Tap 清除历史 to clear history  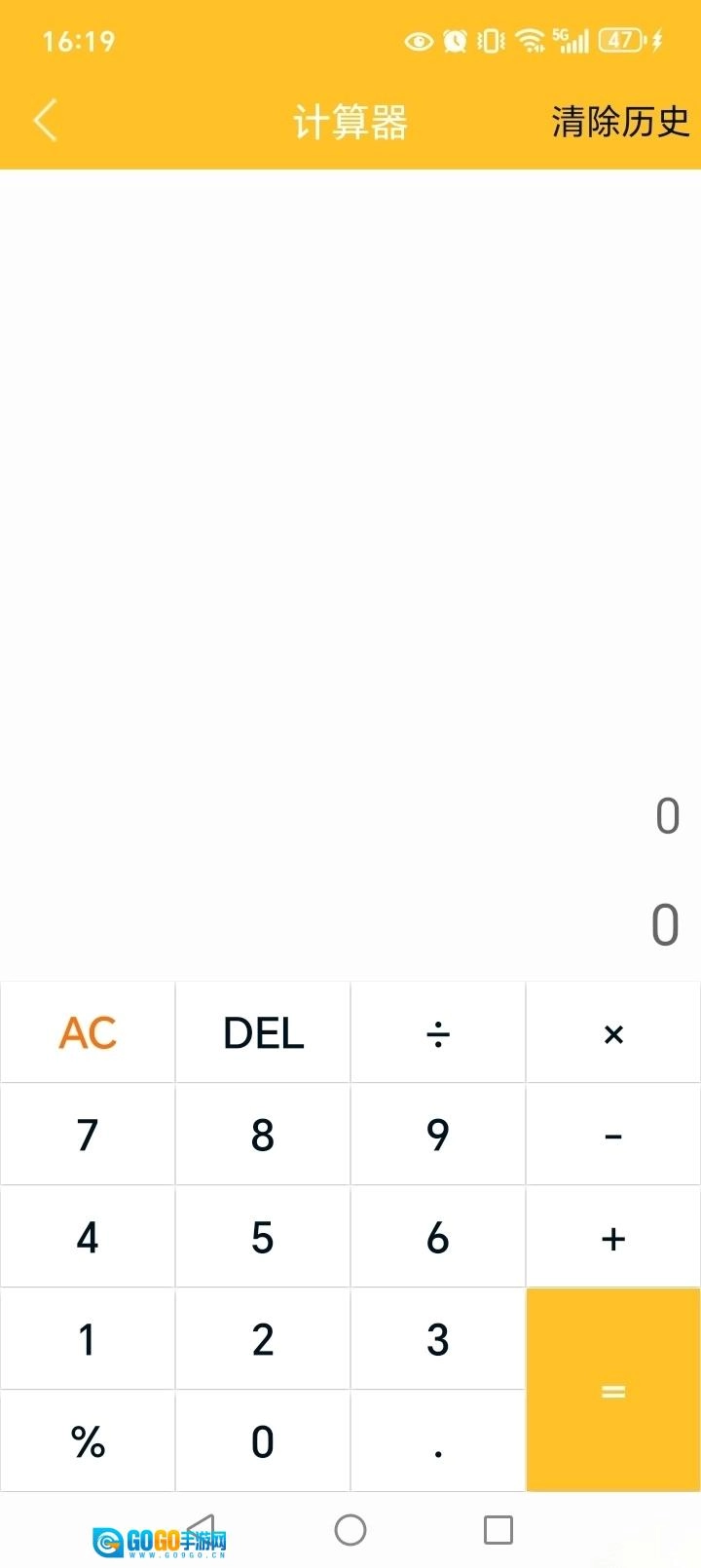pyautogui.click(x=620, y=122)
